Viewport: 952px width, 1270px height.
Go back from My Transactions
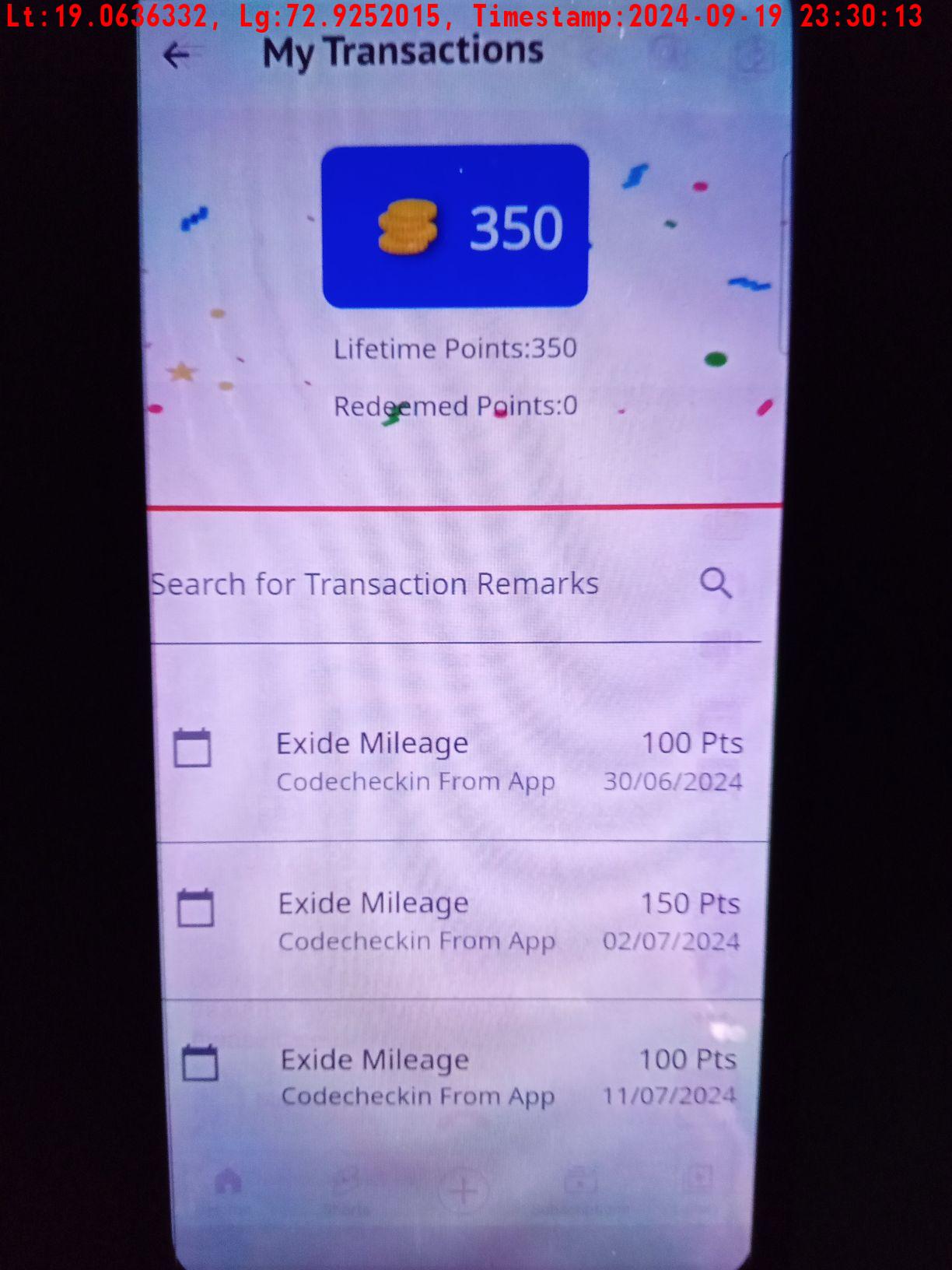point(177,55)
